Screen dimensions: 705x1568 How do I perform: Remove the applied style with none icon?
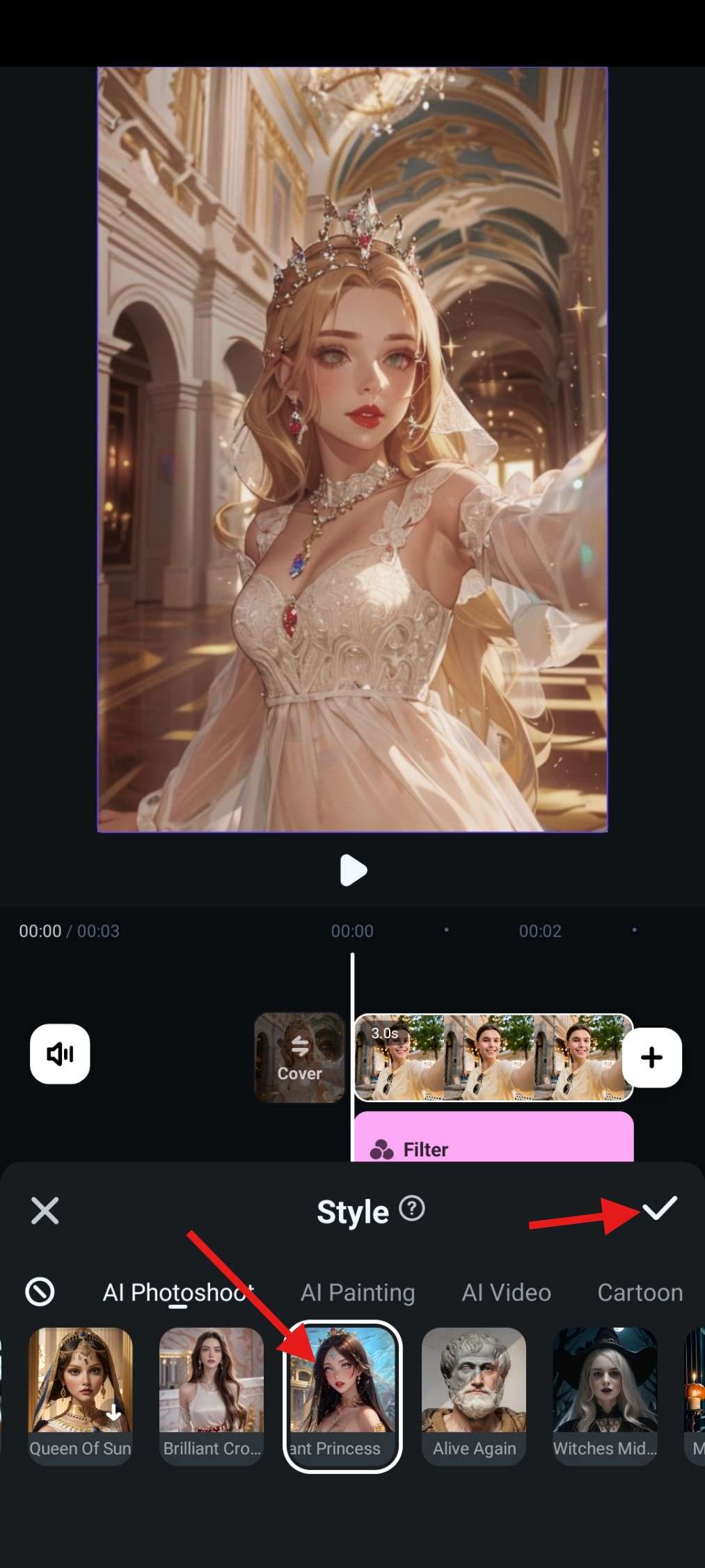[40, 1292]
